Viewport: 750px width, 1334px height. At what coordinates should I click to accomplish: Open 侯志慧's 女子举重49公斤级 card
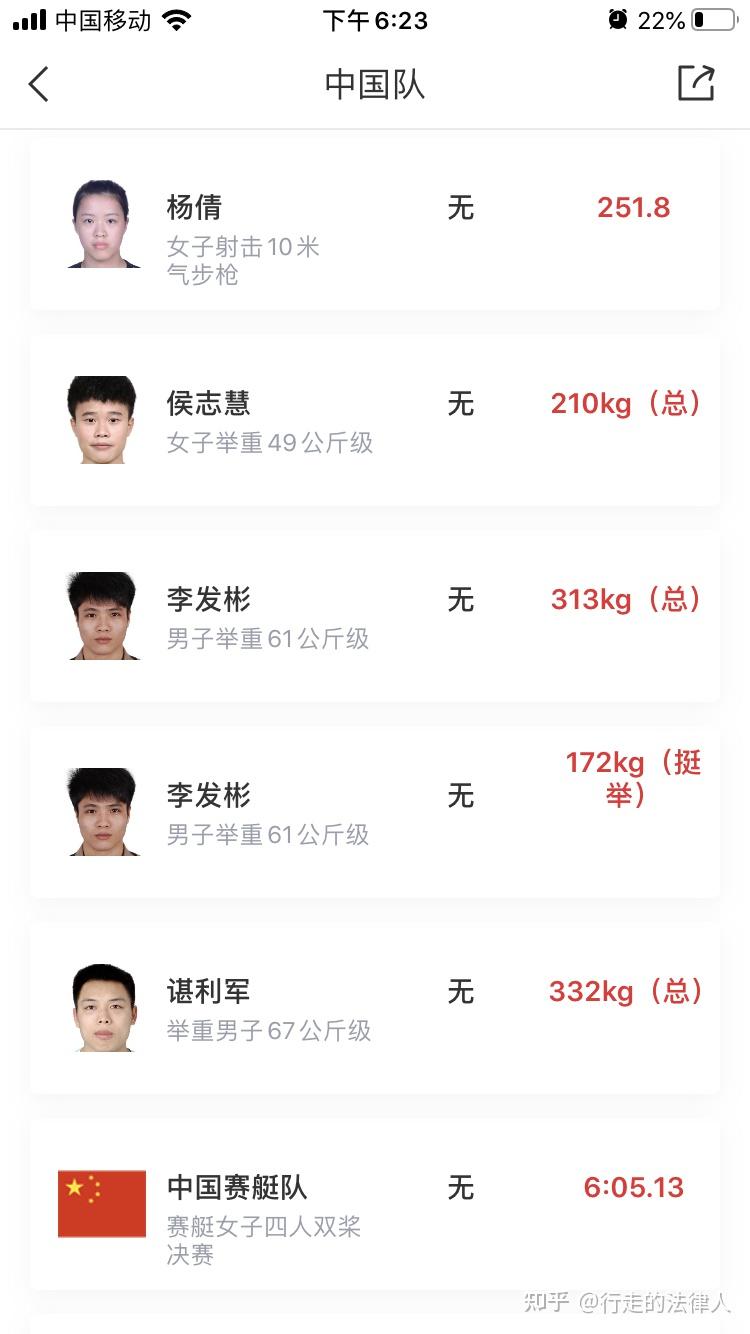(375, 420)
